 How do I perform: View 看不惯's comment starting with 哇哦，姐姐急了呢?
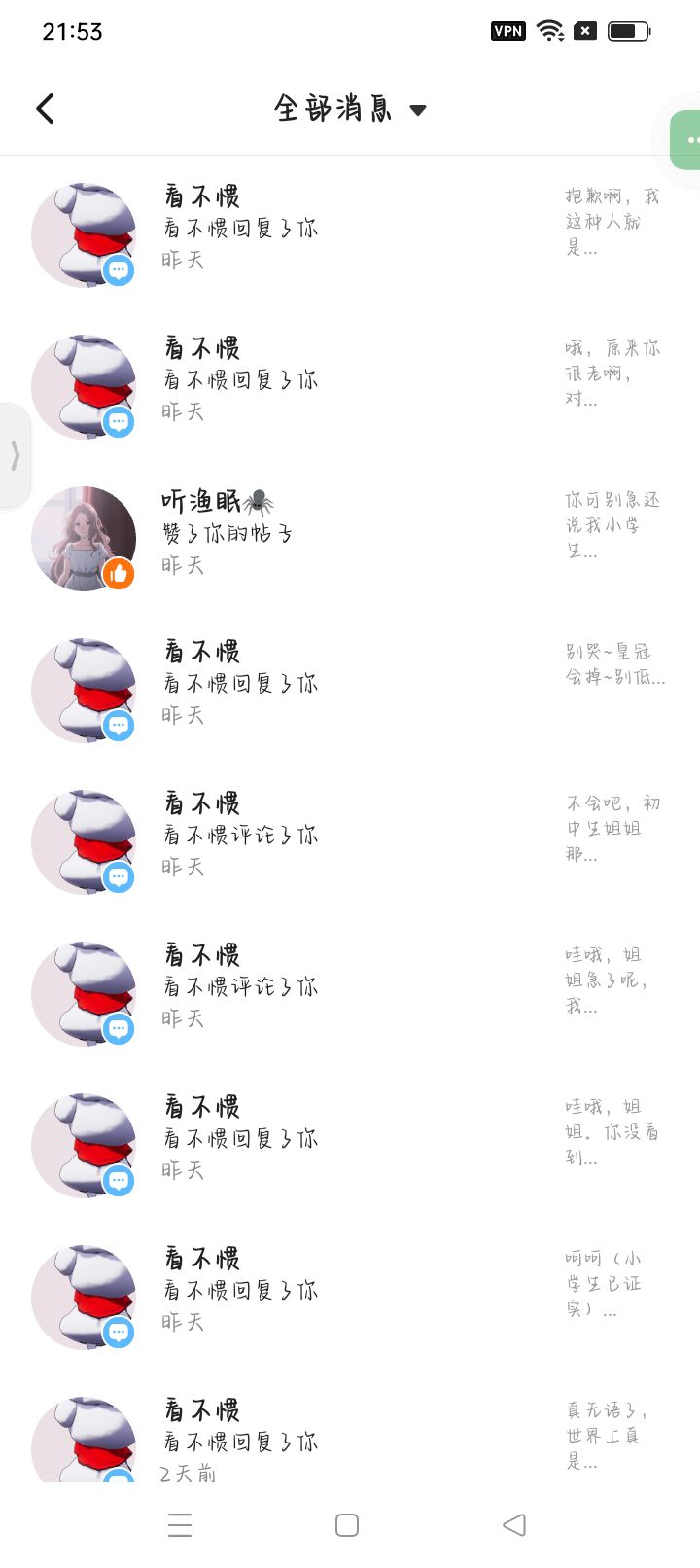pyautogui.click(x=350, y=988)
